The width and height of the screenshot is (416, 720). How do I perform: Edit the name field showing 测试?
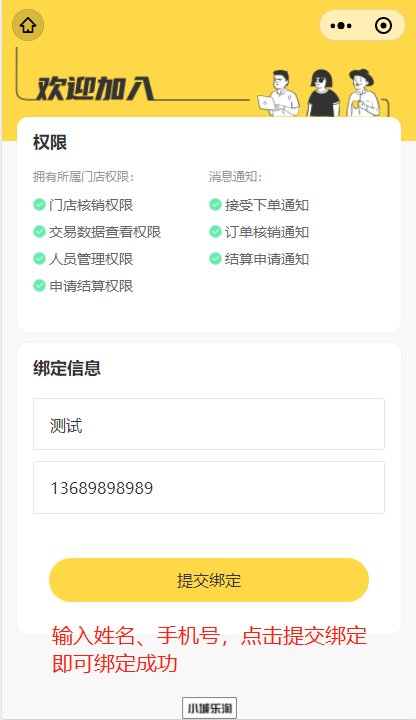pyautogui.click(x=209, y=424)
